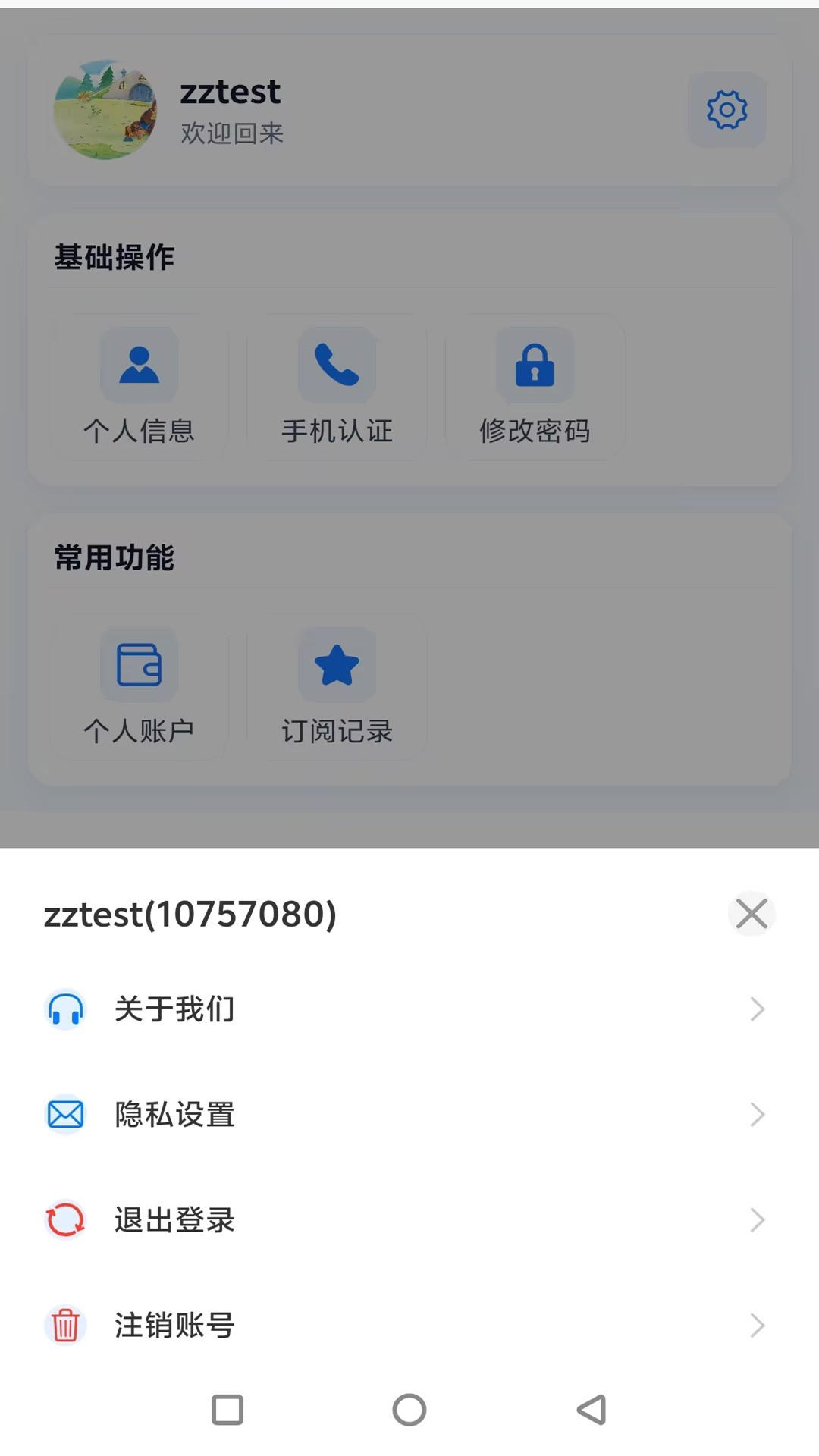Click the envelope icon beside 隐私设置

pyautogui.click(x=66, y=1115)
